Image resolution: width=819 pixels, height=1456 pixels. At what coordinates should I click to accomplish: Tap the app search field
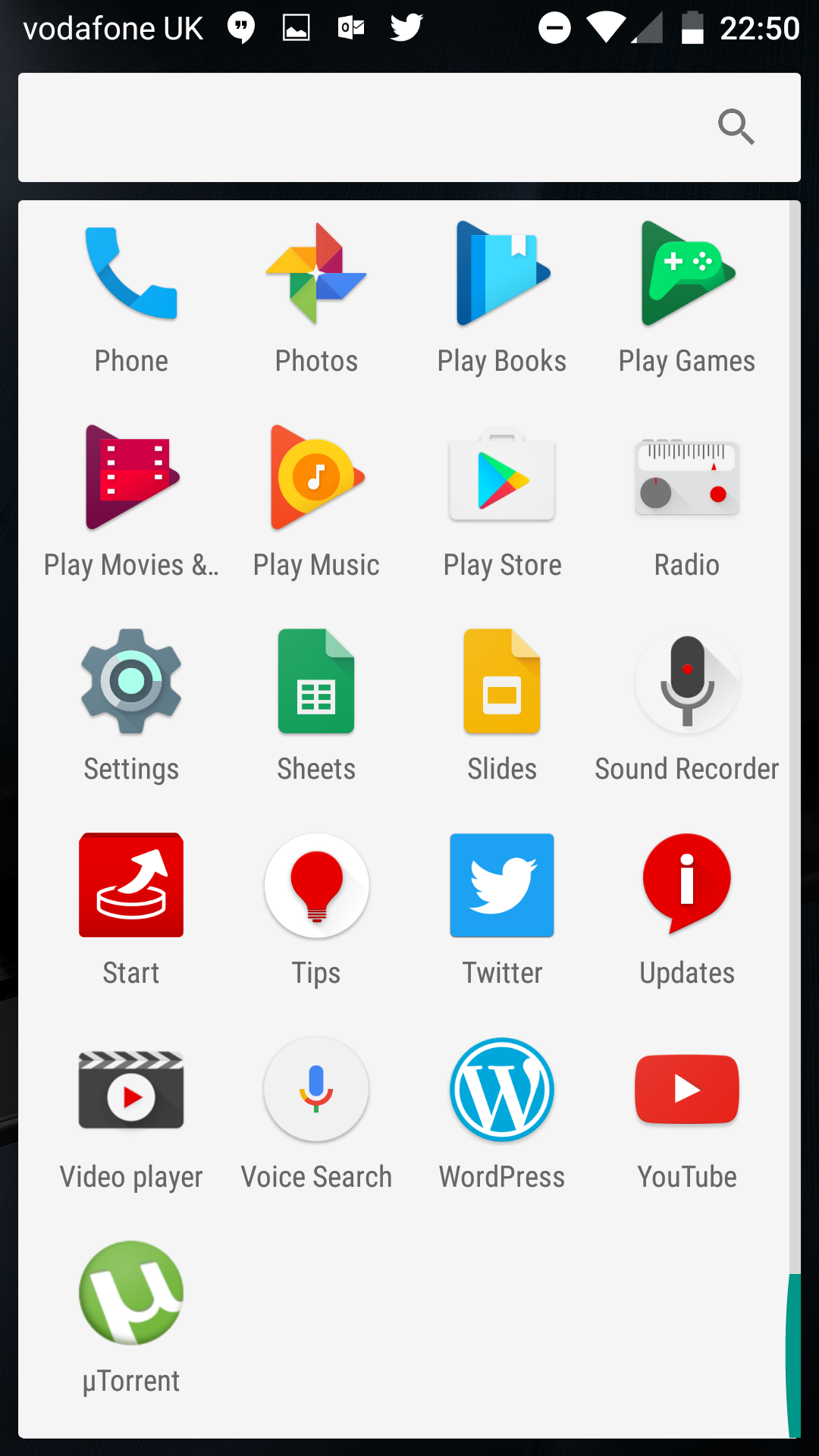(x=409, y=127)
